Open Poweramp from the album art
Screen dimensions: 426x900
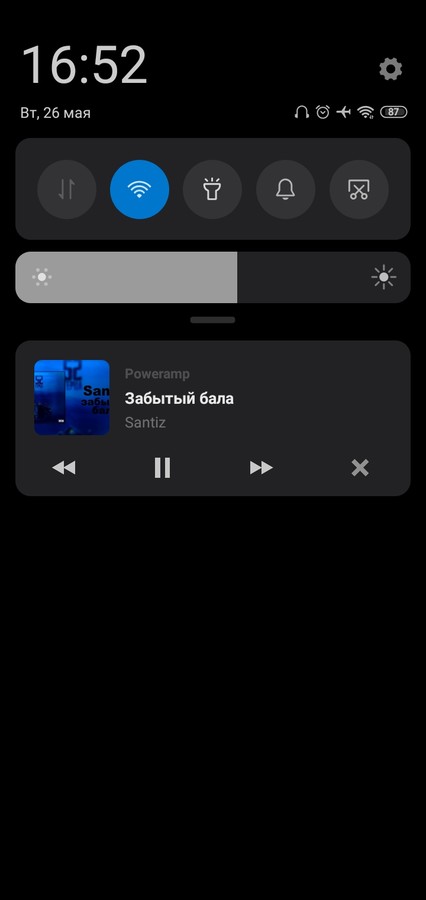(x=72, y=397)
